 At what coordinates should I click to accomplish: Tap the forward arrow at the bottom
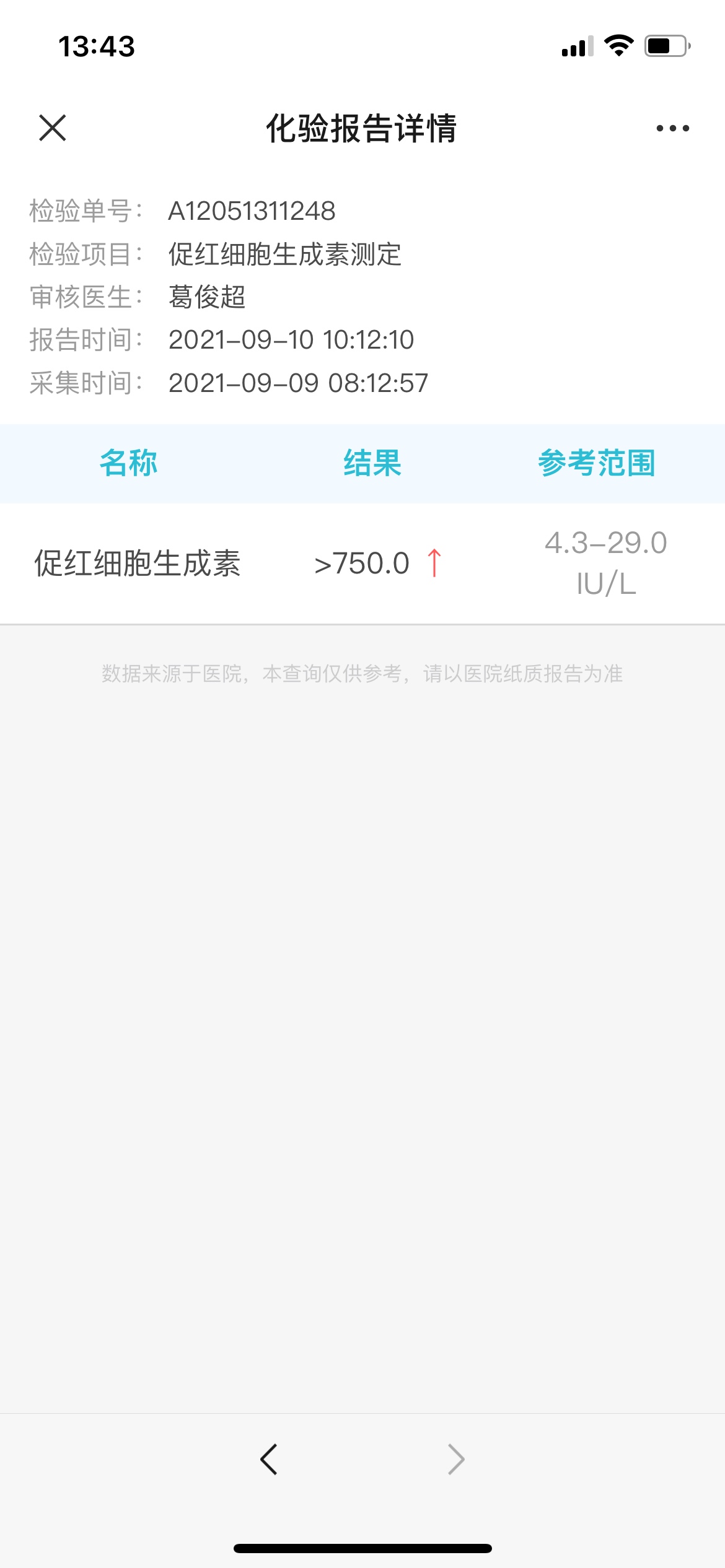click(456, 1460)
